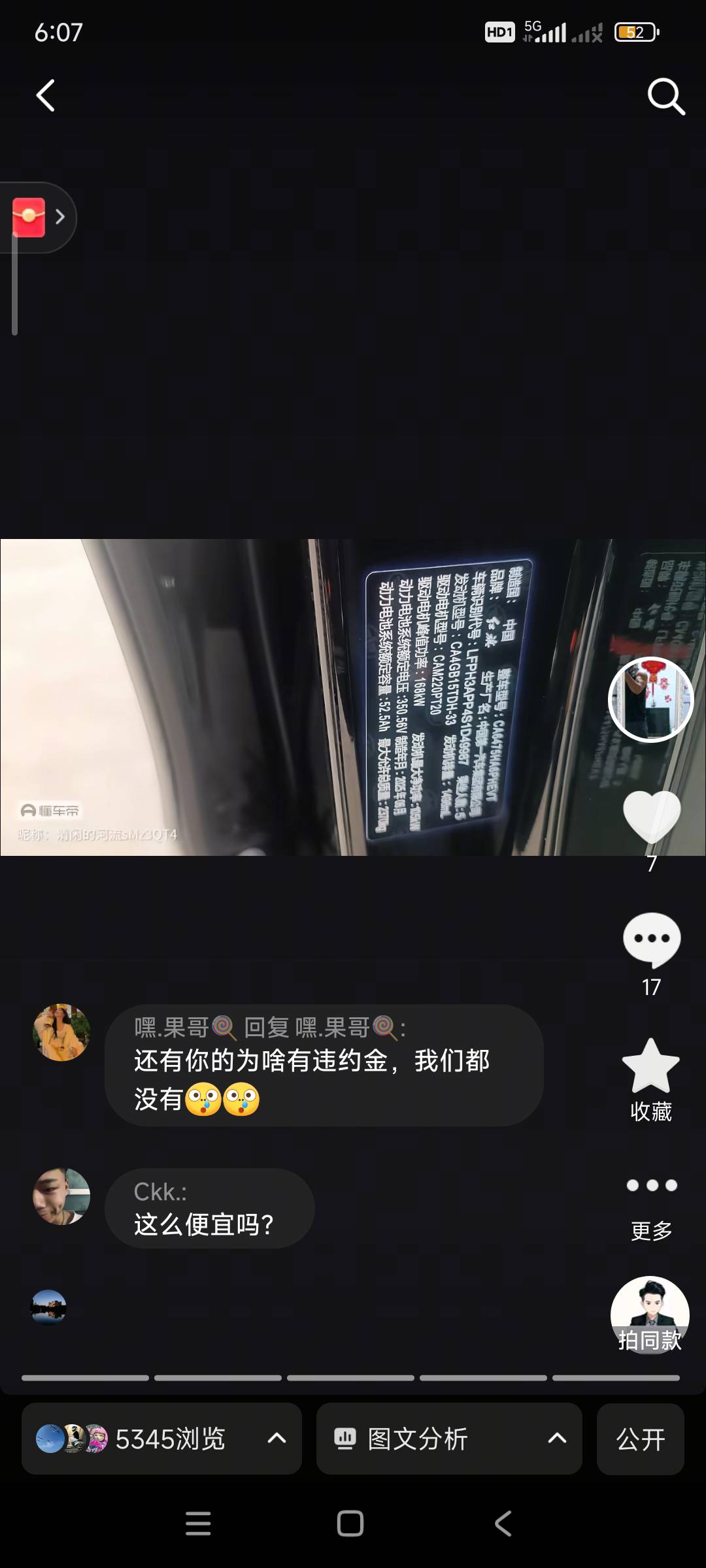
Task: Open the system recent apps menu
Action: pyautogui.click(x=198, y=1524)
